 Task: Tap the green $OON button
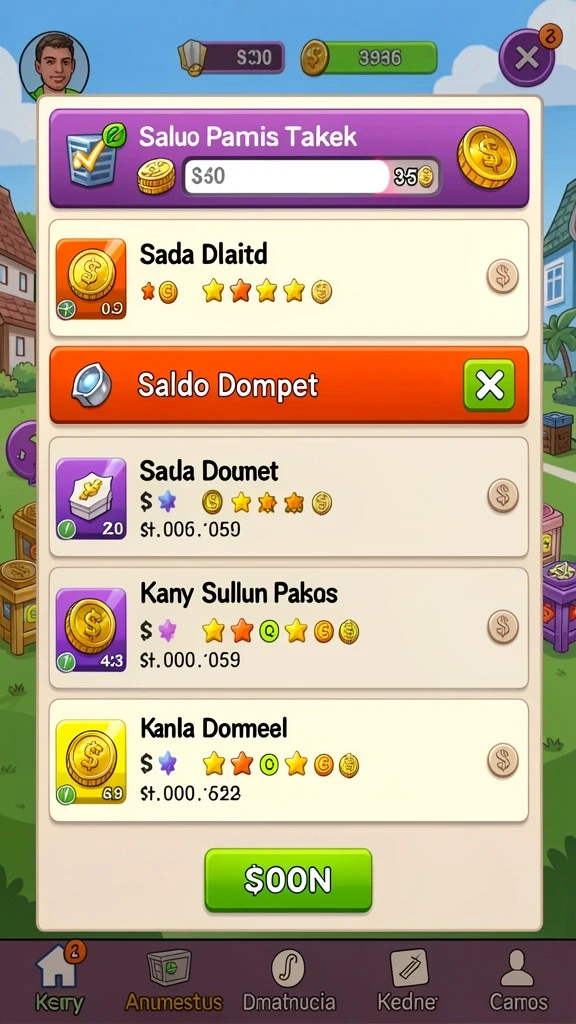[x=288, y=880]
